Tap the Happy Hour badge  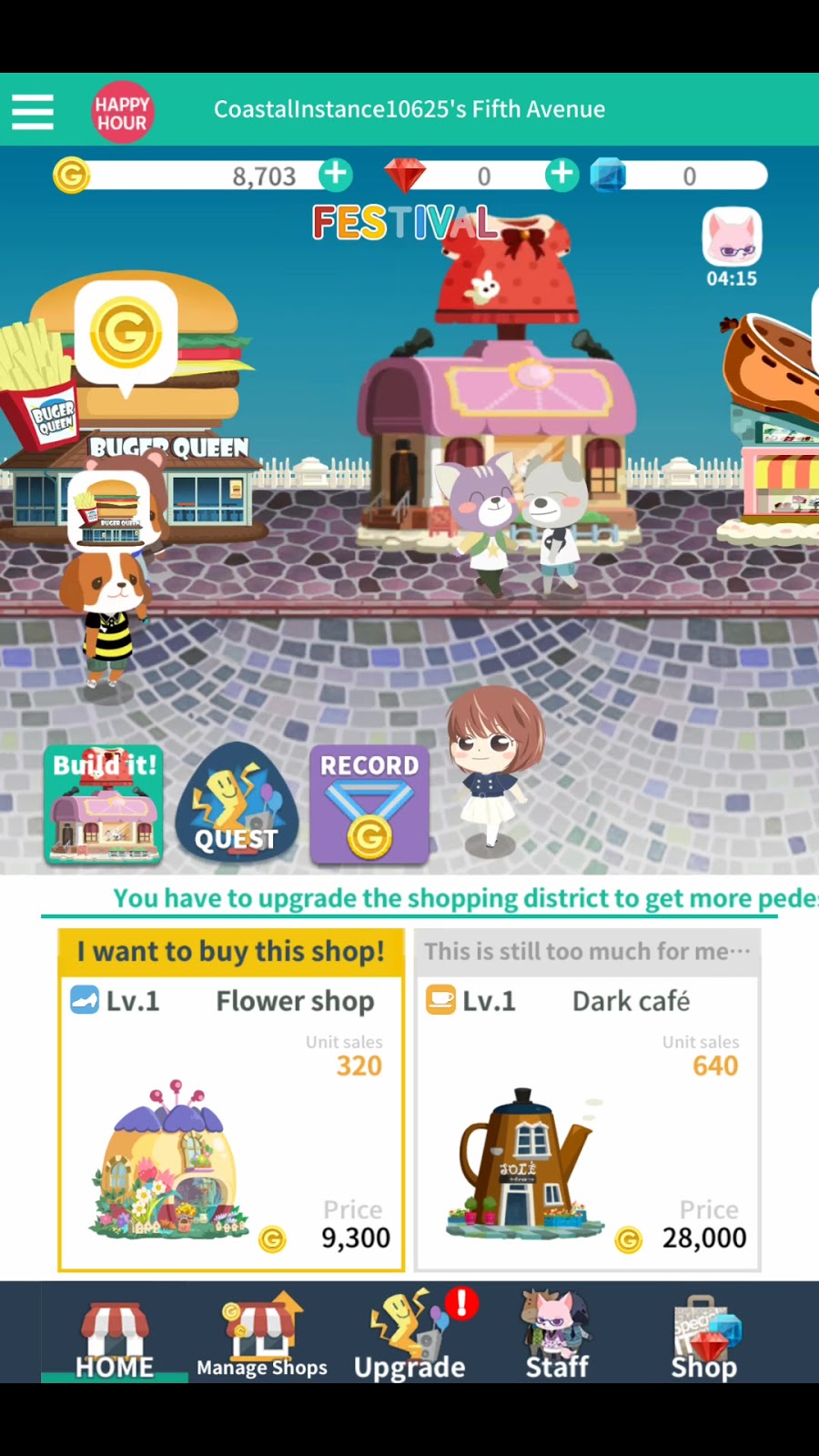click(x=122, y=112)
